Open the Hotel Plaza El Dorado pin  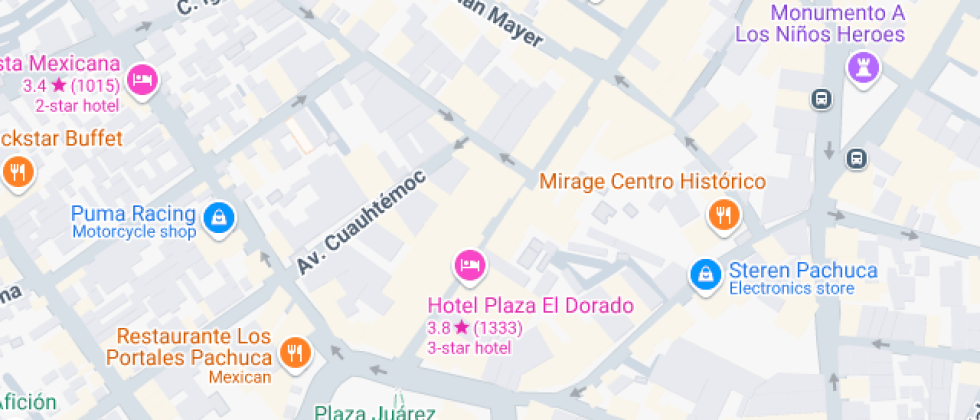click(x=470, y=266)
